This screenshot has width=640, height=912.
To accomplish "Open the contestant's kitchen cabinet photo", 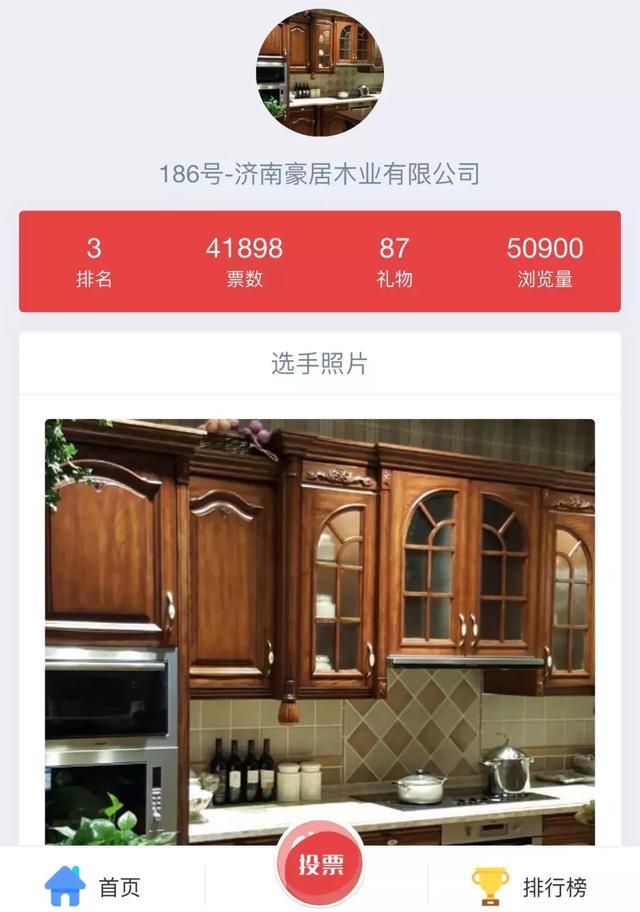I will coord(320,630).
